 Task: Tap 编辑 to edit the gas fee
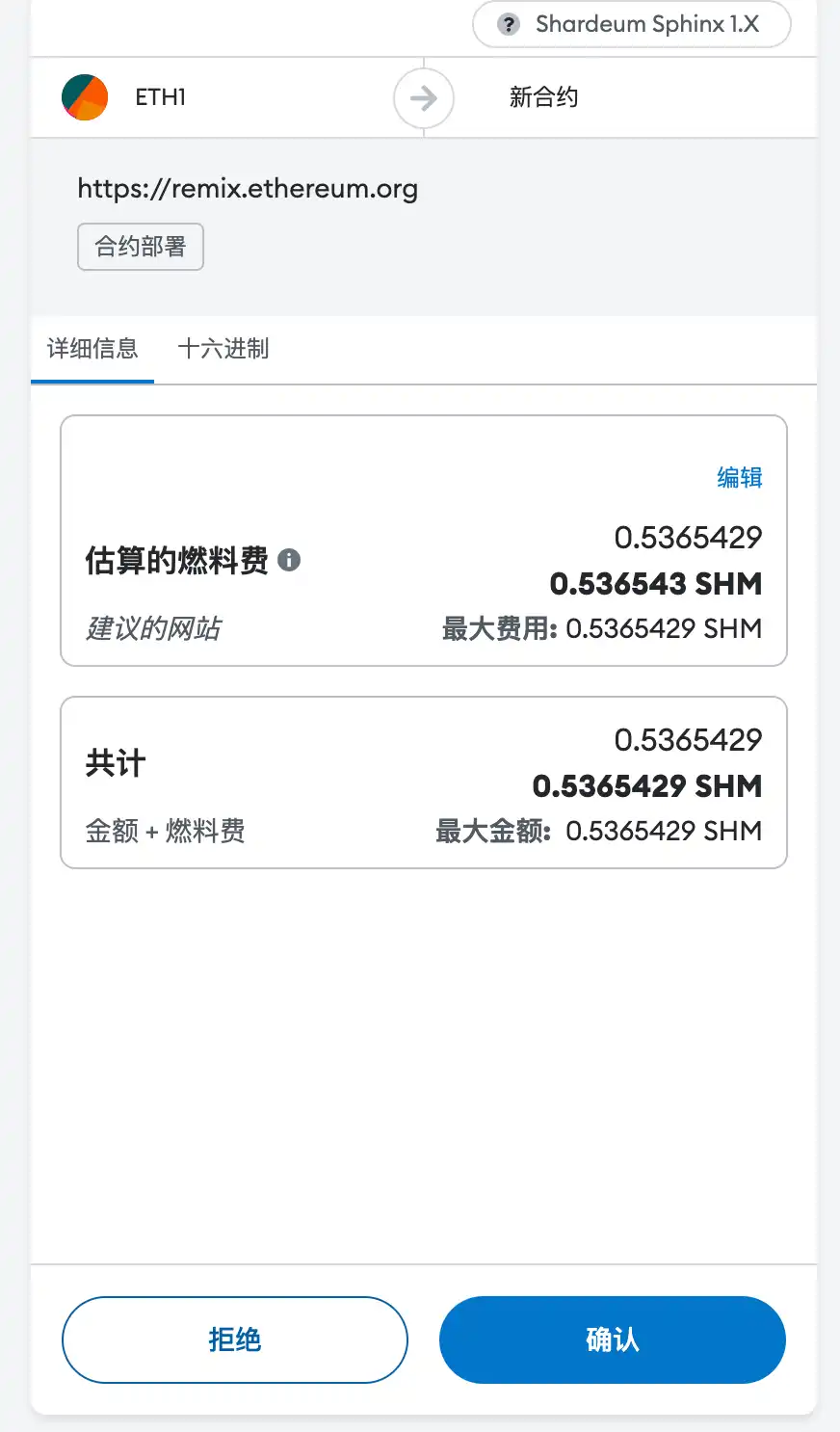(x=739, y=478)
